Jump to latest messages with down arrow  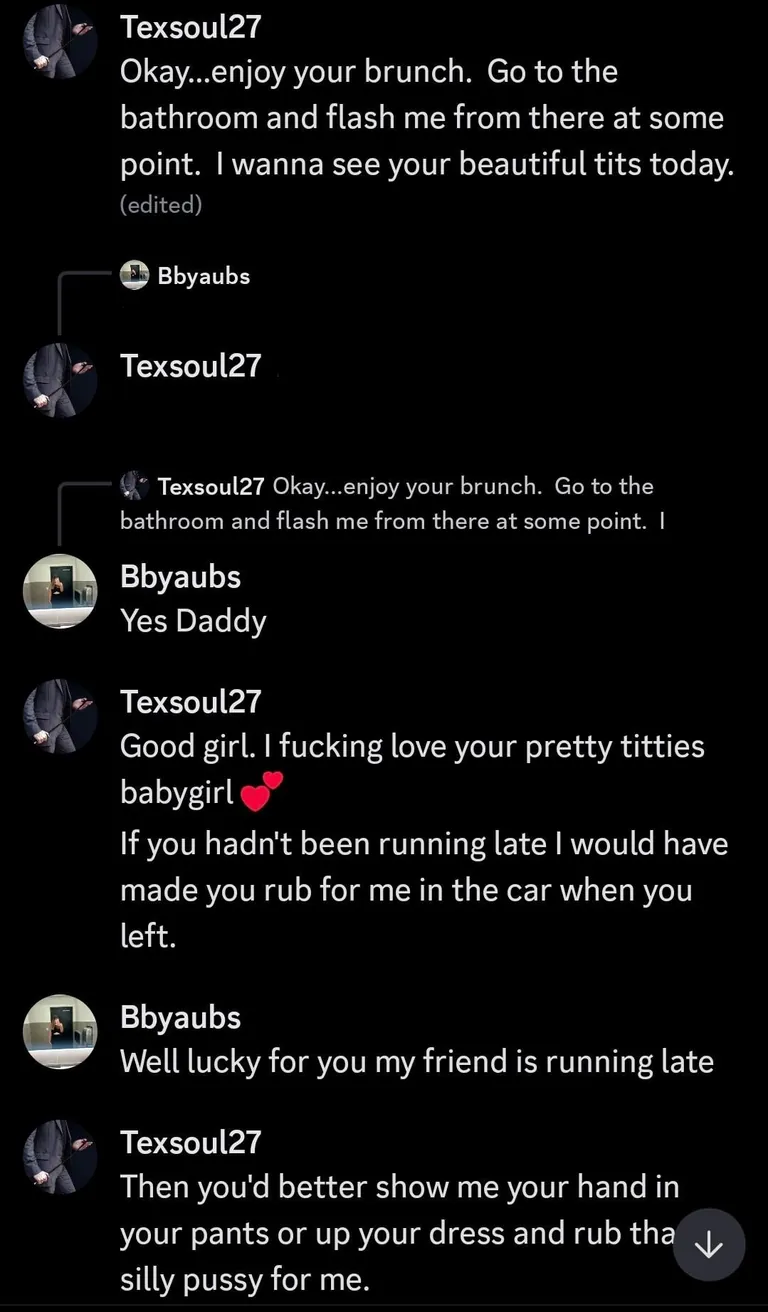pos(708,1245)
